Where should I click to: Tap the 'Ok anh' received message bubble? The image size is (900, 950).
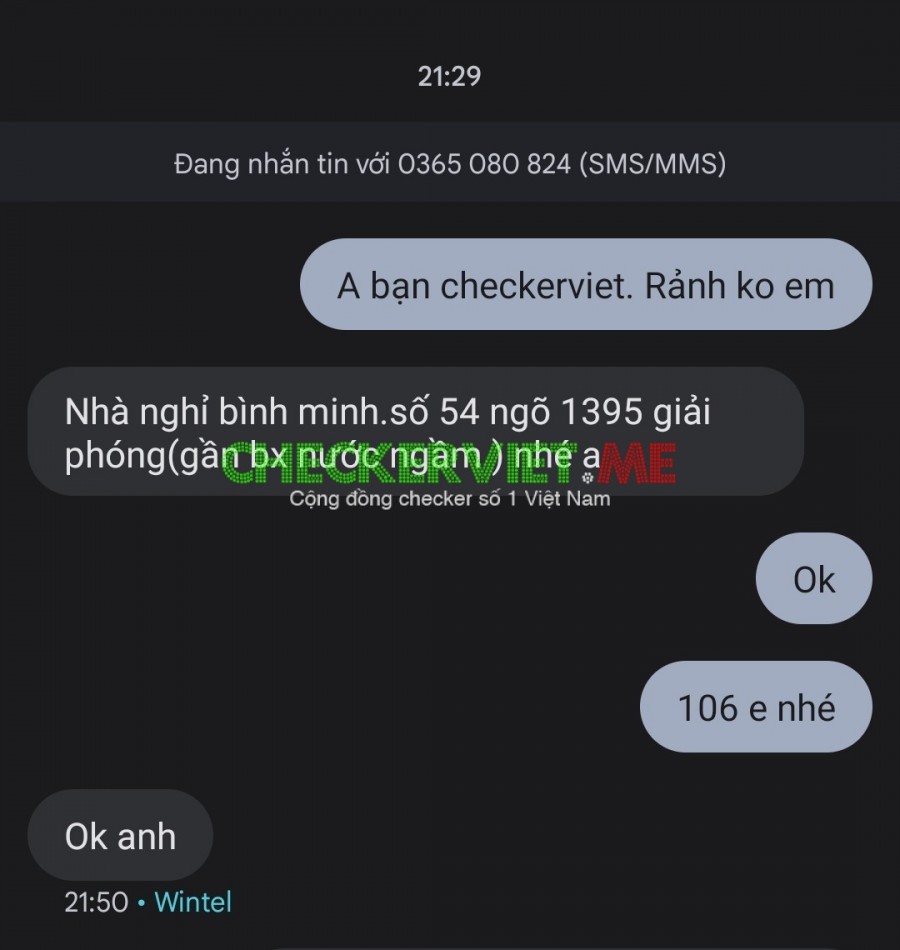click(120, 835)
